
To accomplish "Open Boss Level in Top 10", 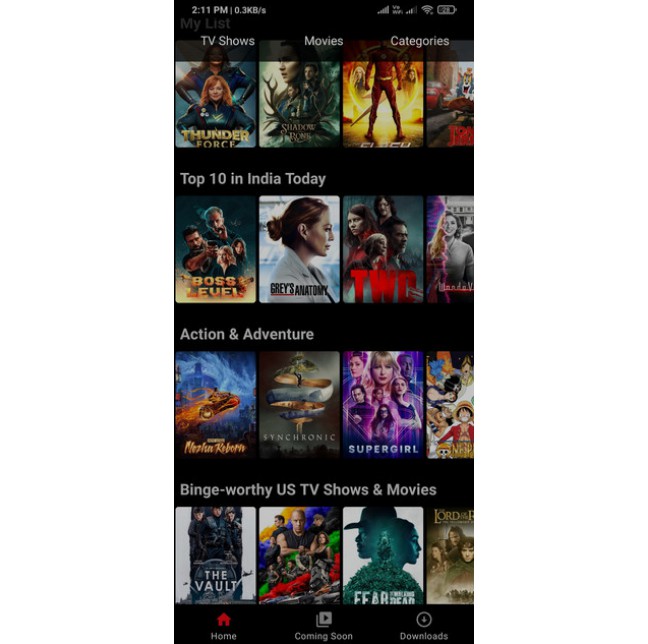I will click(216, 249).
